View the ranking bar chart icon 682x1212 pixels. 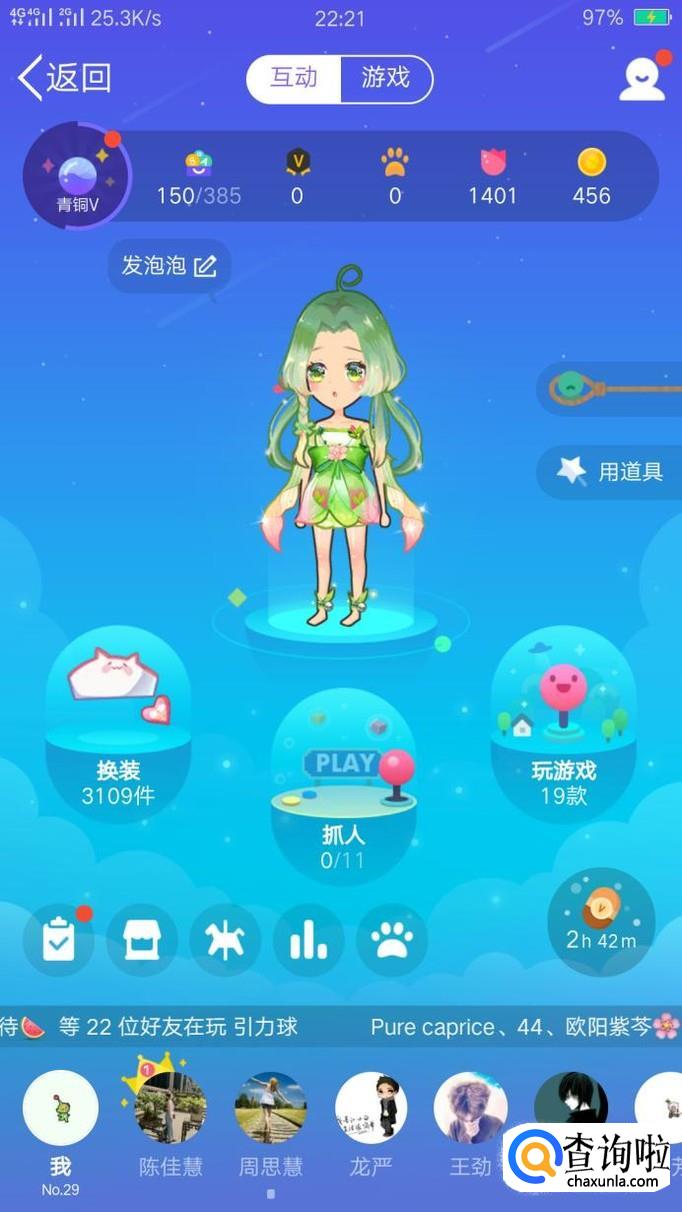pos(309,940)
